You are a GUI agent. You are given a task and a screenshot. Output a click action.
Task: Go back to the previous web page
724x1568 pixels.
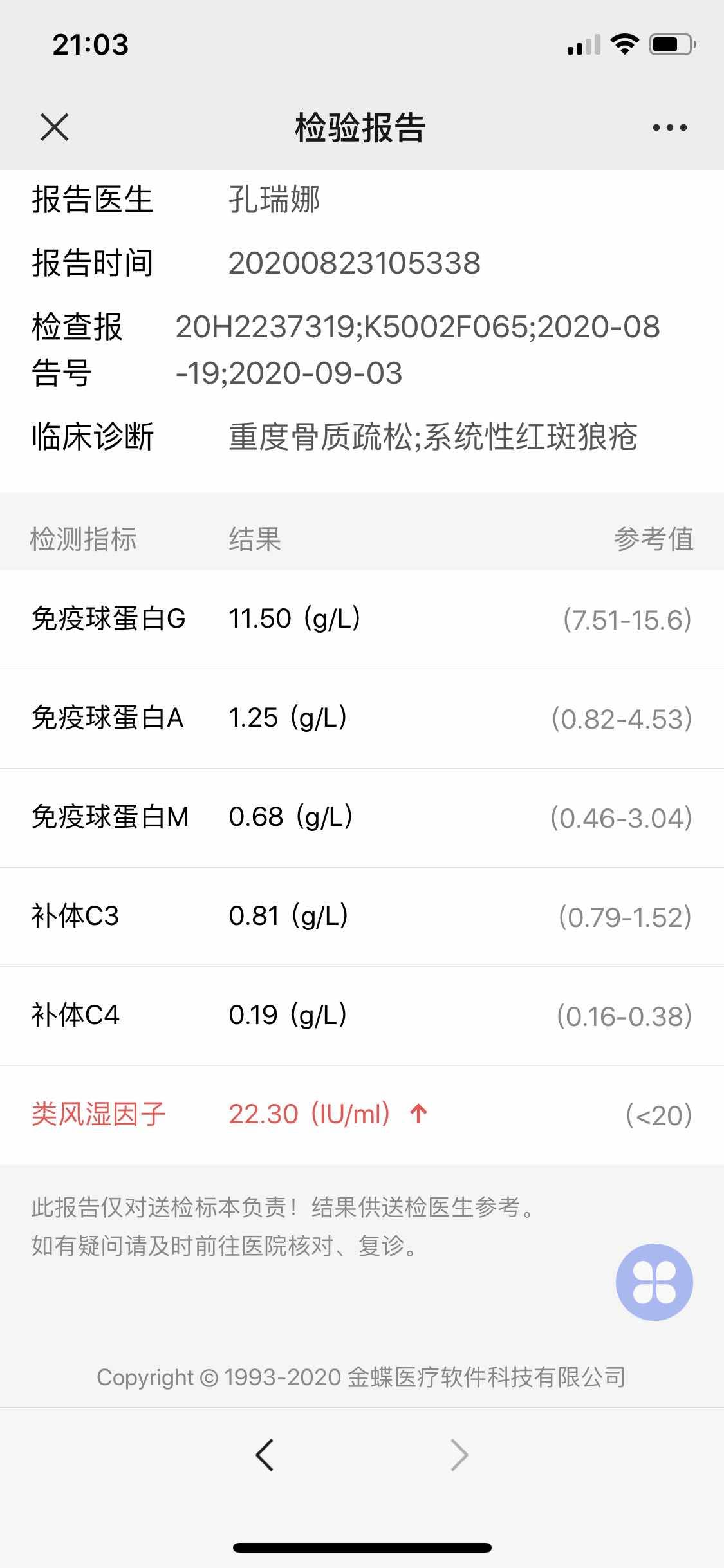tap(265, 1455)
